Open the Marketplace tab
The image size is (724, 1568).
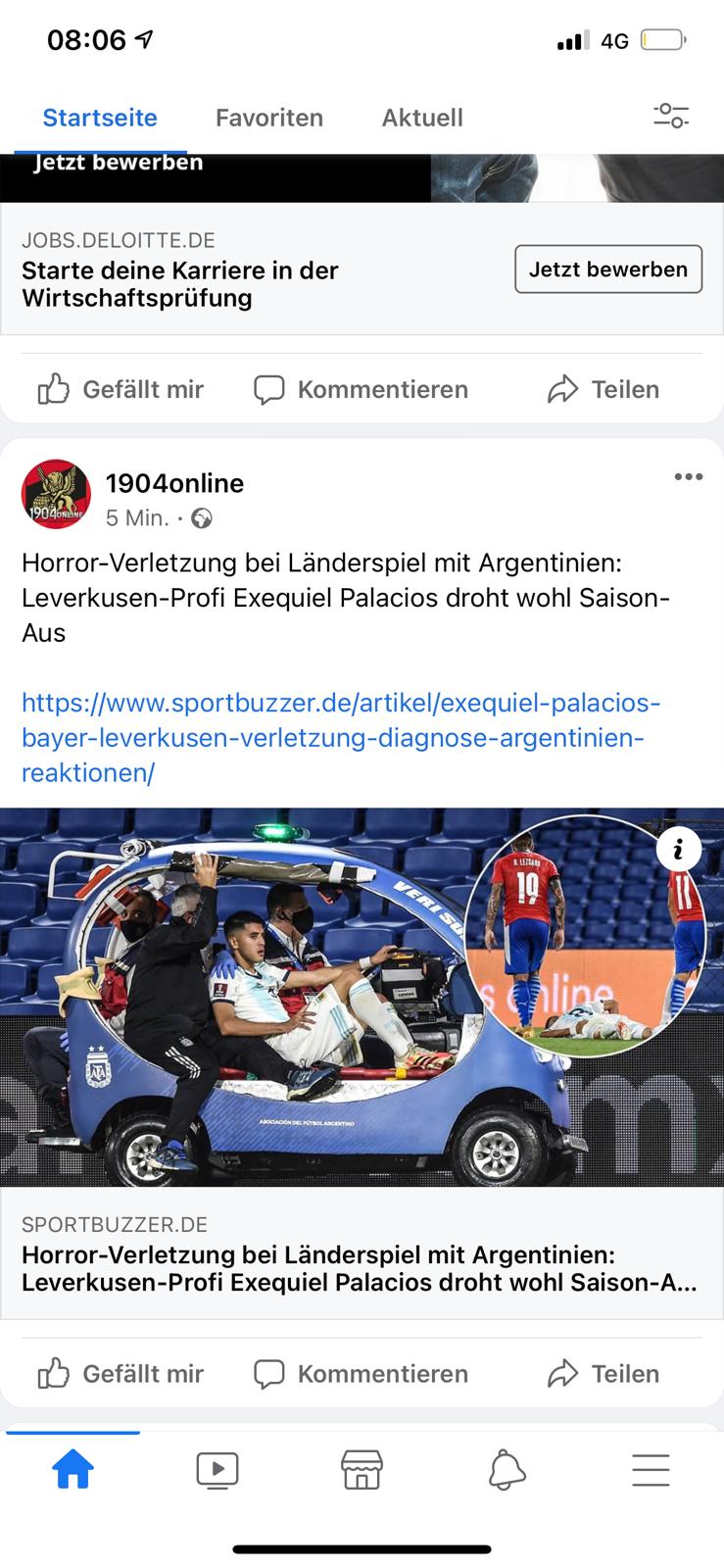coord(362,1470)
